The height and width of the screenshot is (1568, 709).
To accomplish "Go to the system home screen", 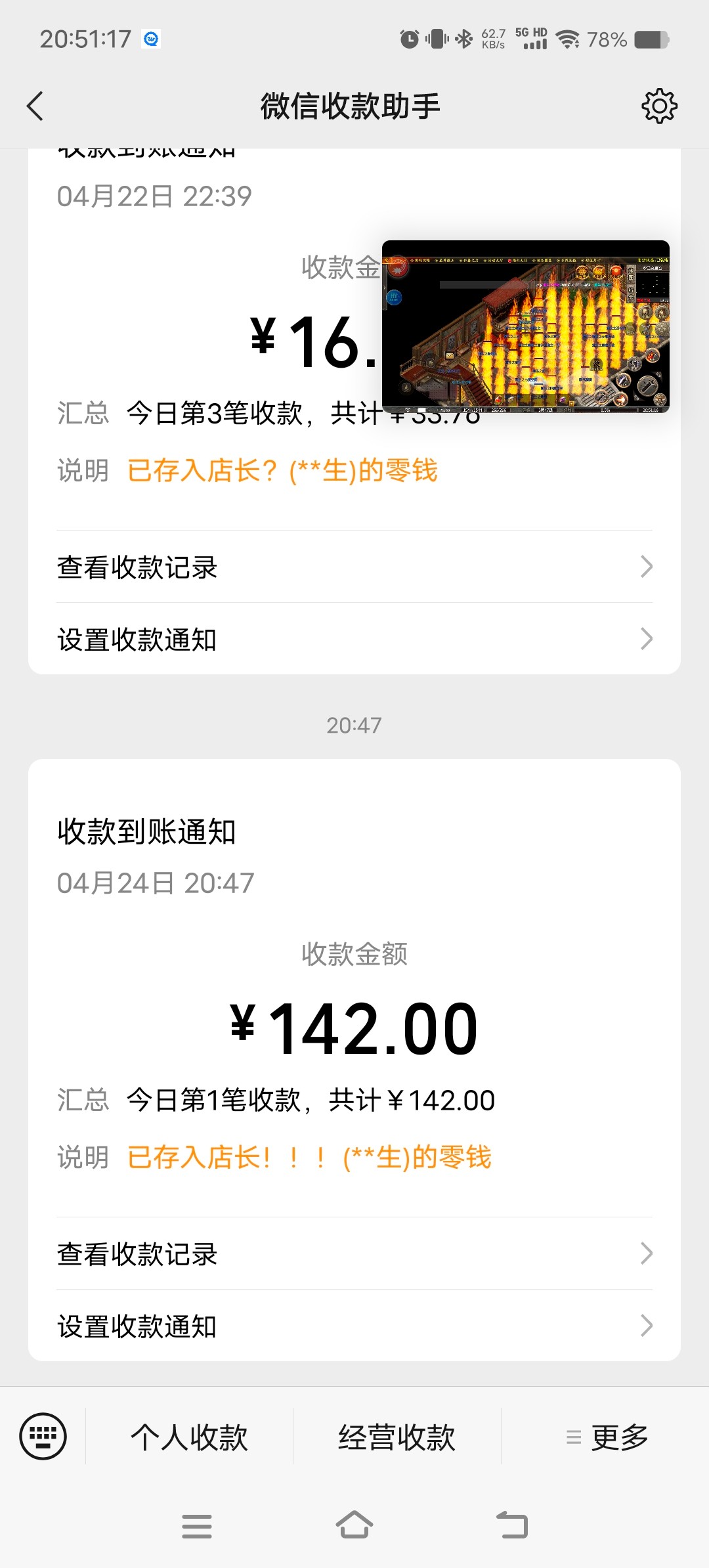I will pos(354,1525).
